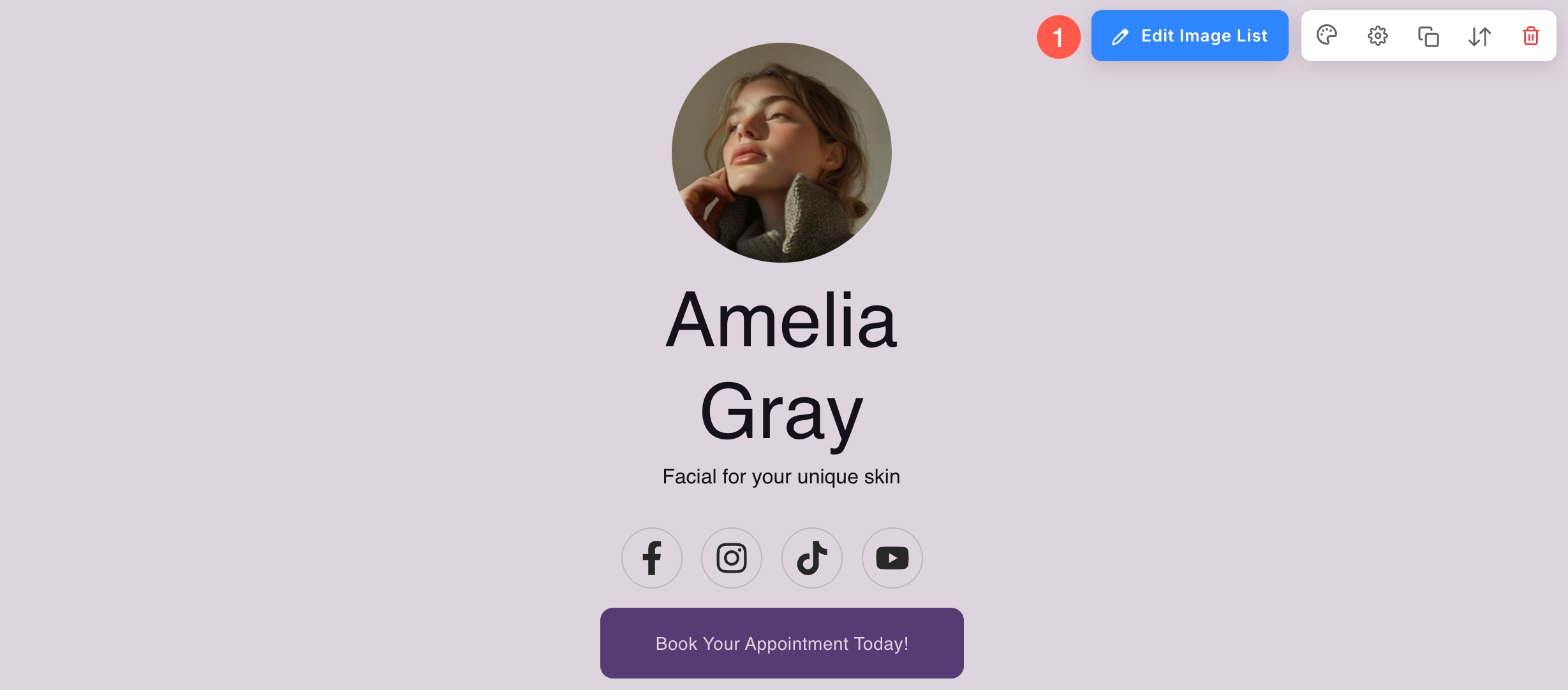Tap the Edit Image List button
Screen dimensions: 1568x690
[x=1189, y=36]
